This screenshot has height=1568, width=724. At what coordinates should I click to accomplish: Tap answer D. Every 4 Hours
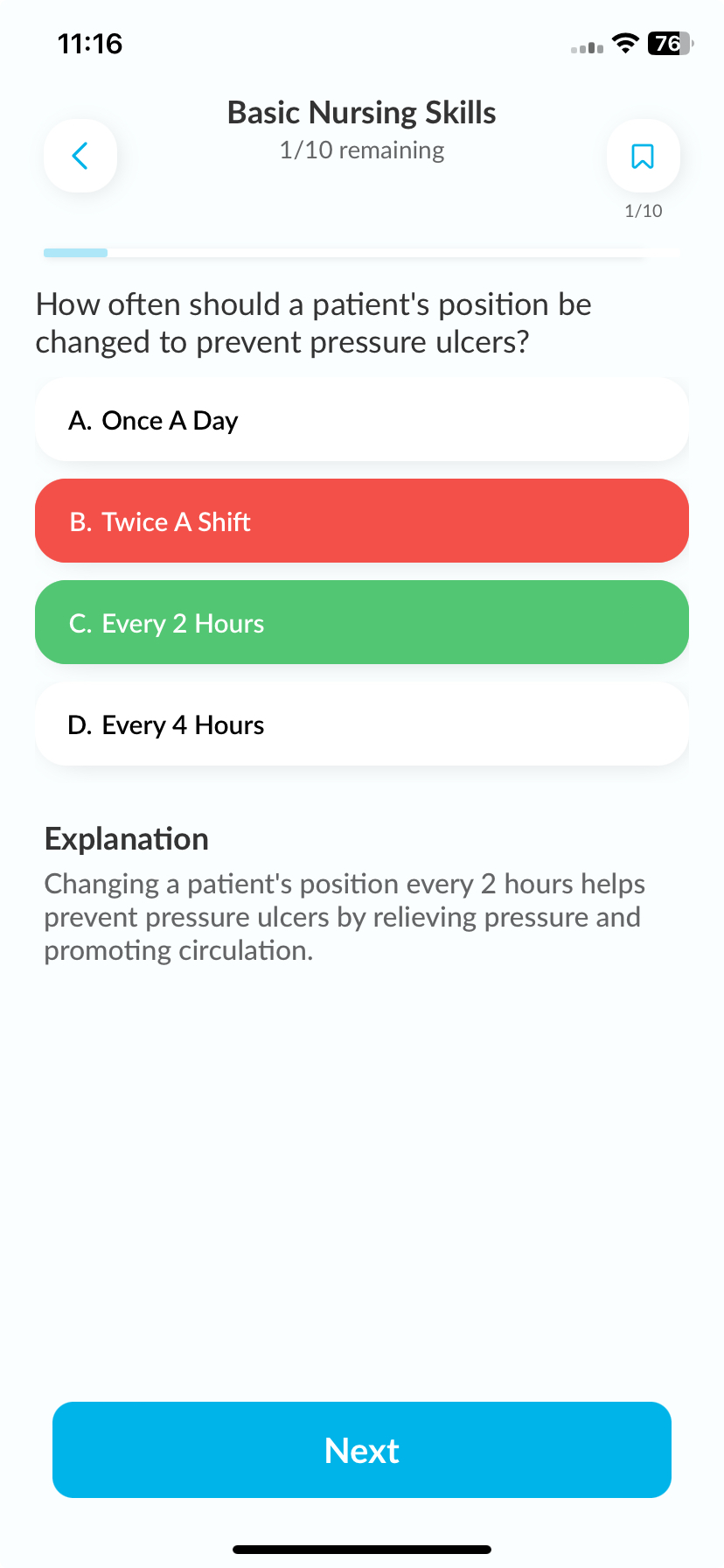pyautogui.click(x=361, y=724)
